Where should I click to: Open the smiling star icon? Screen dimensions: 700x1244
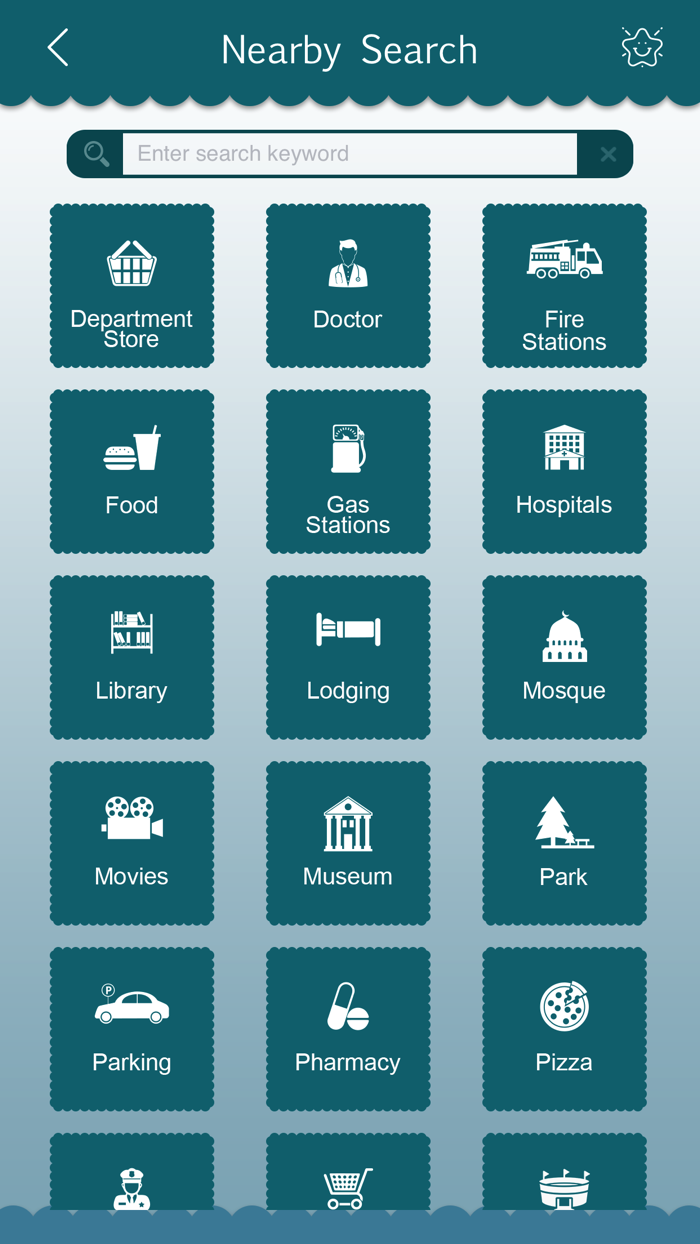pyautogui.click(x=641, y=48)
